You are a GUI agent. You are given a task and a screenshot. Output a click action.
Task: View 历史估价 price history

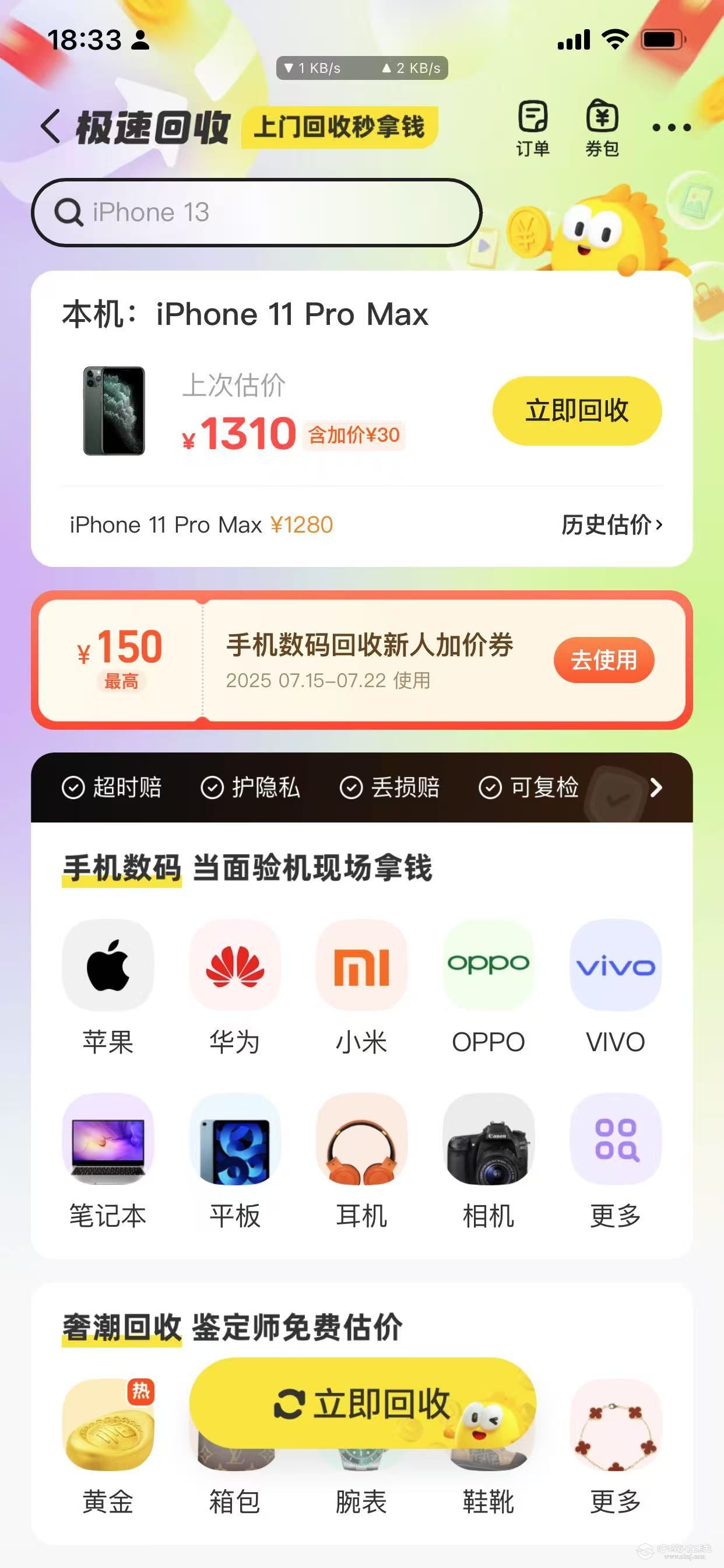click(611, 524)
